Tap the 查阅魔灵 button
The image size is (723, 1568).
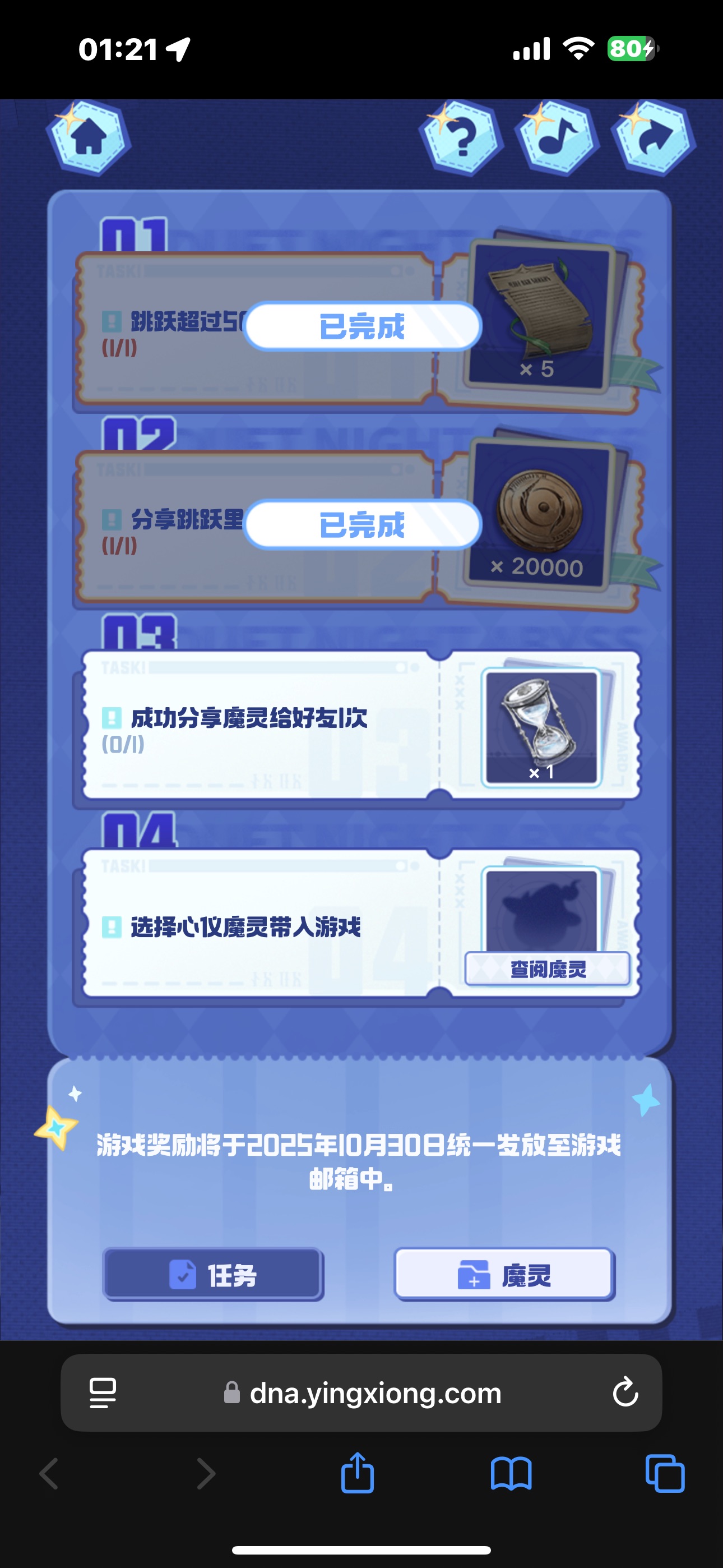point(547,969)
